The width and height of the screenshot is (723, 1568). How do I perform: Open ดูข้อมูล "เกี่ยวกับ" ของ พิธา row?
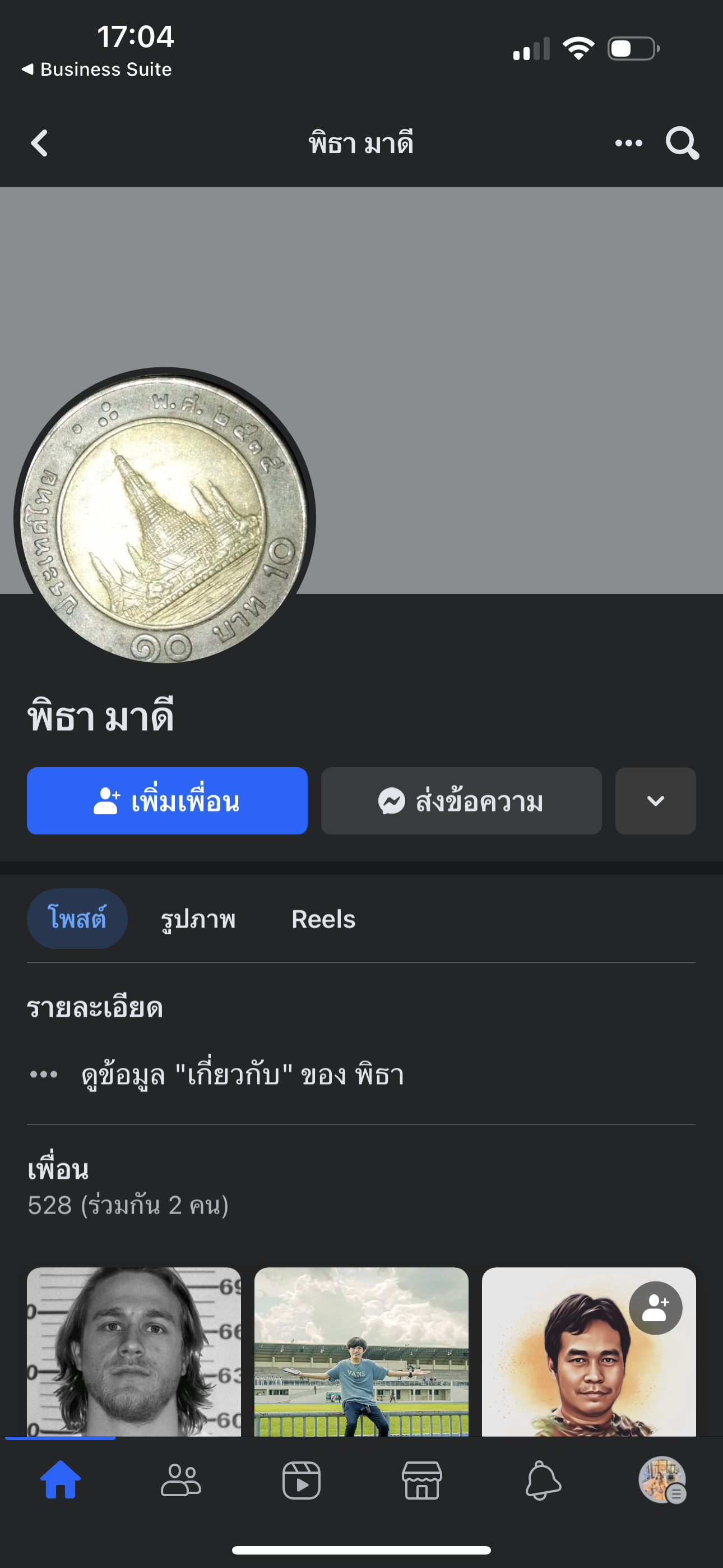coord(242,1075)
